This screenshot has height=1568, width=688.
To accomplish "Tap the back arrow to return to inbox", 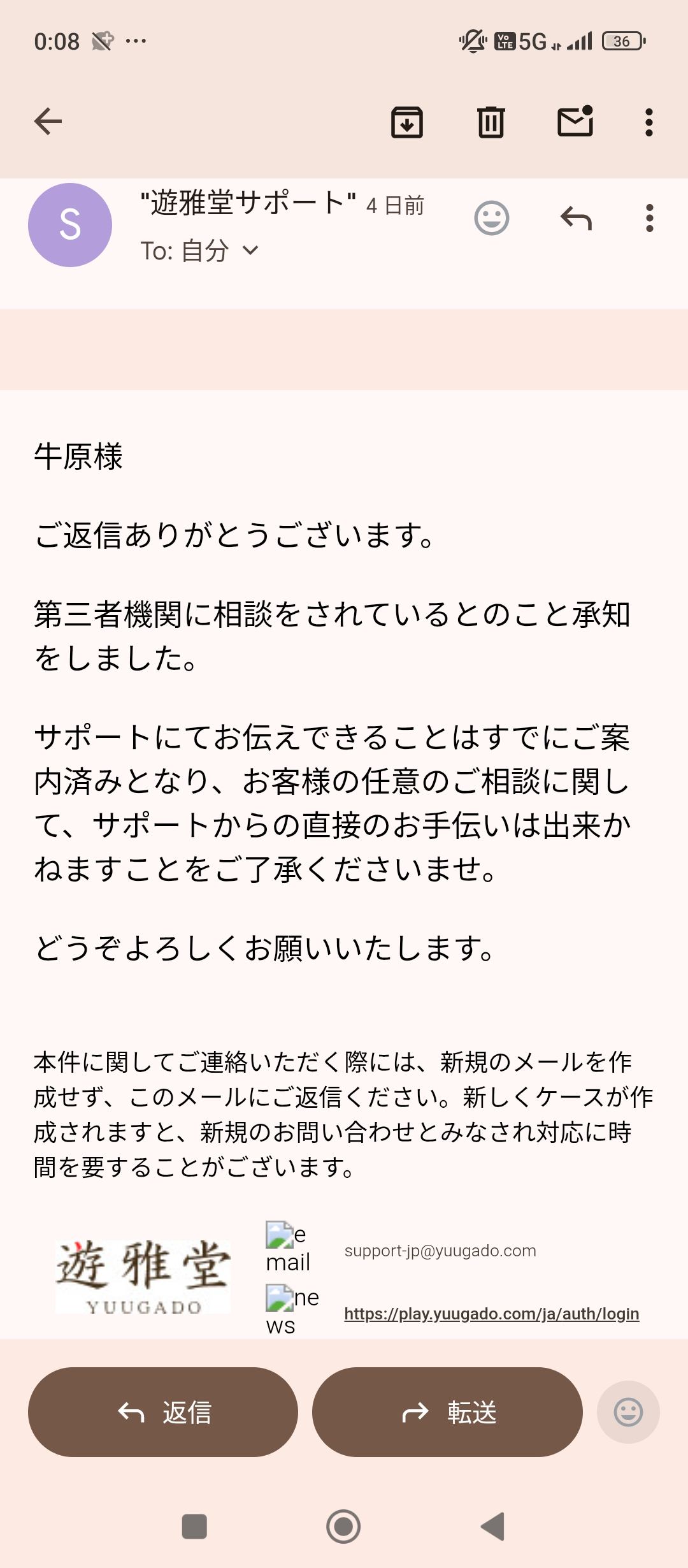I will click(46, 121).
